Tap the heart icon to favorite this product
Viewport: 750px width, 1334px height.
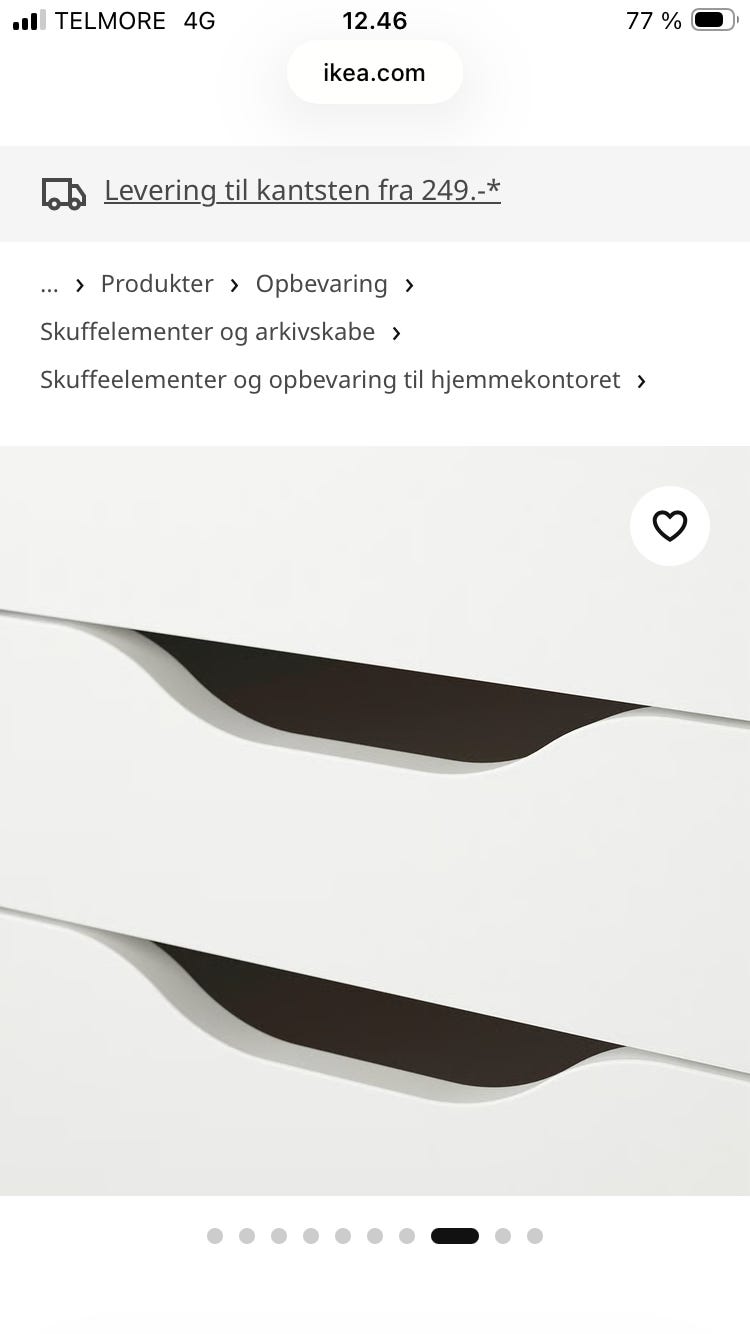670,526
